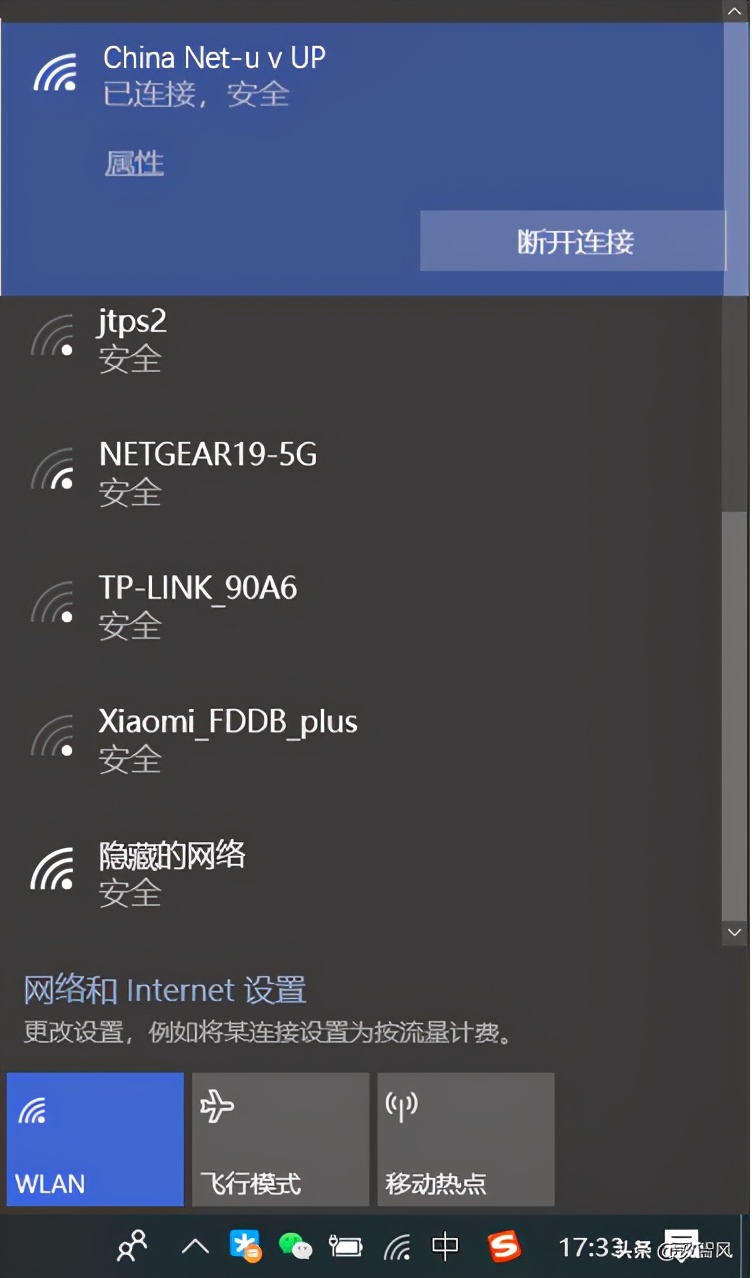Click the scroll-up arrow of the network list
Screen dimensions: 752x1278
[x=735, y=10]
